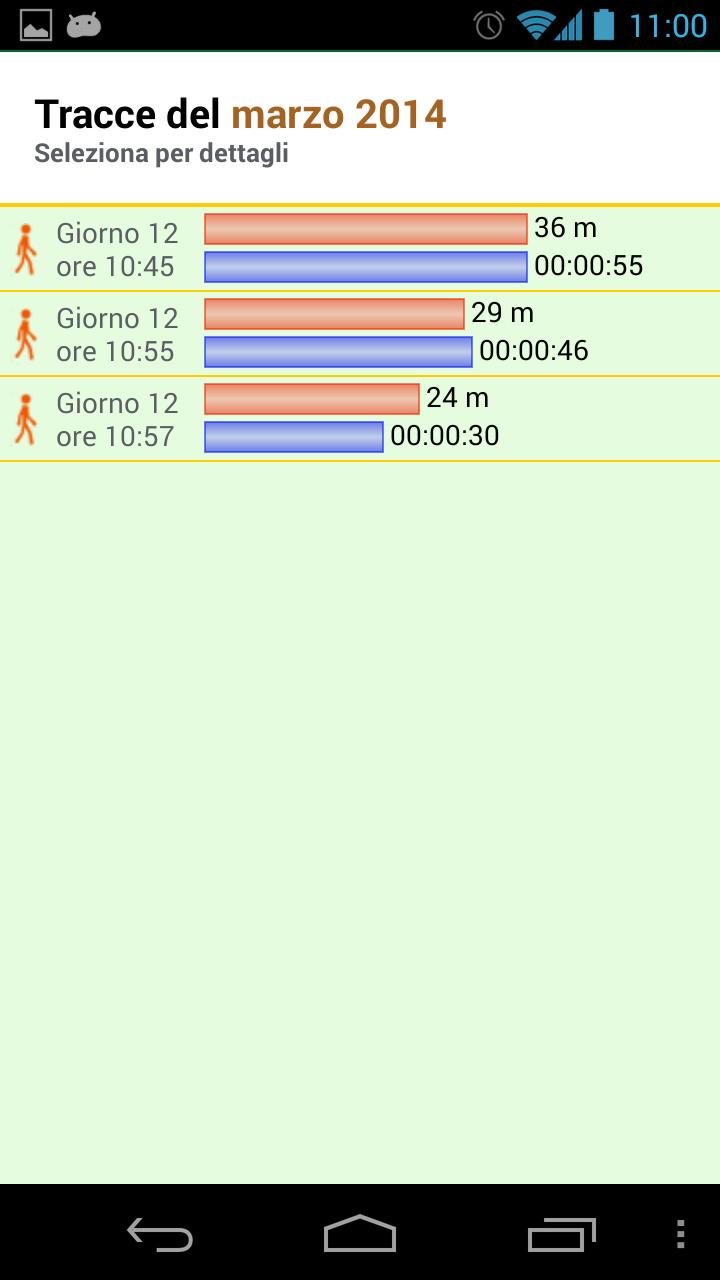Tap the blue 00:00:46 duration bar
This screenshot has height=1280, width=720.
click(x=336, y=350)
